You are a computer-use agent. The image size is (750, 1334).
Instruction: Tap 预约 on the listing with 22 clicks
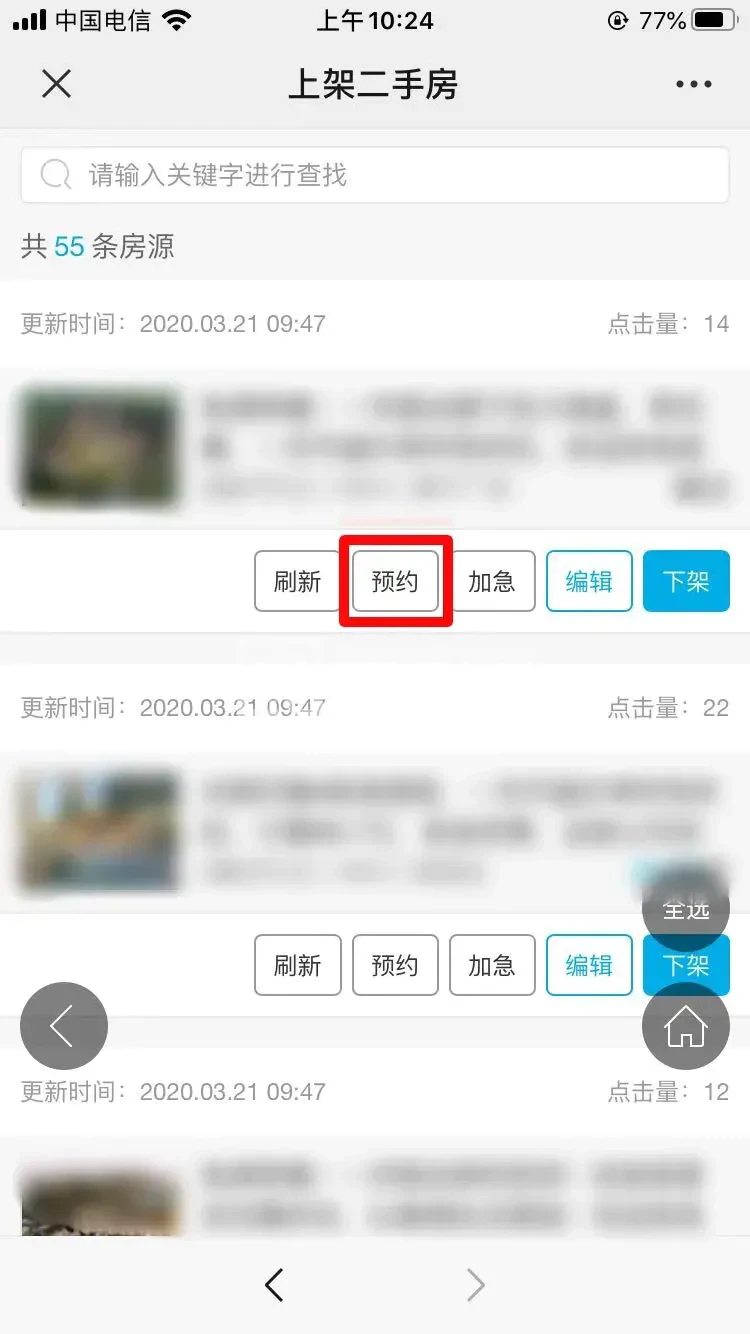click(395, 965)
